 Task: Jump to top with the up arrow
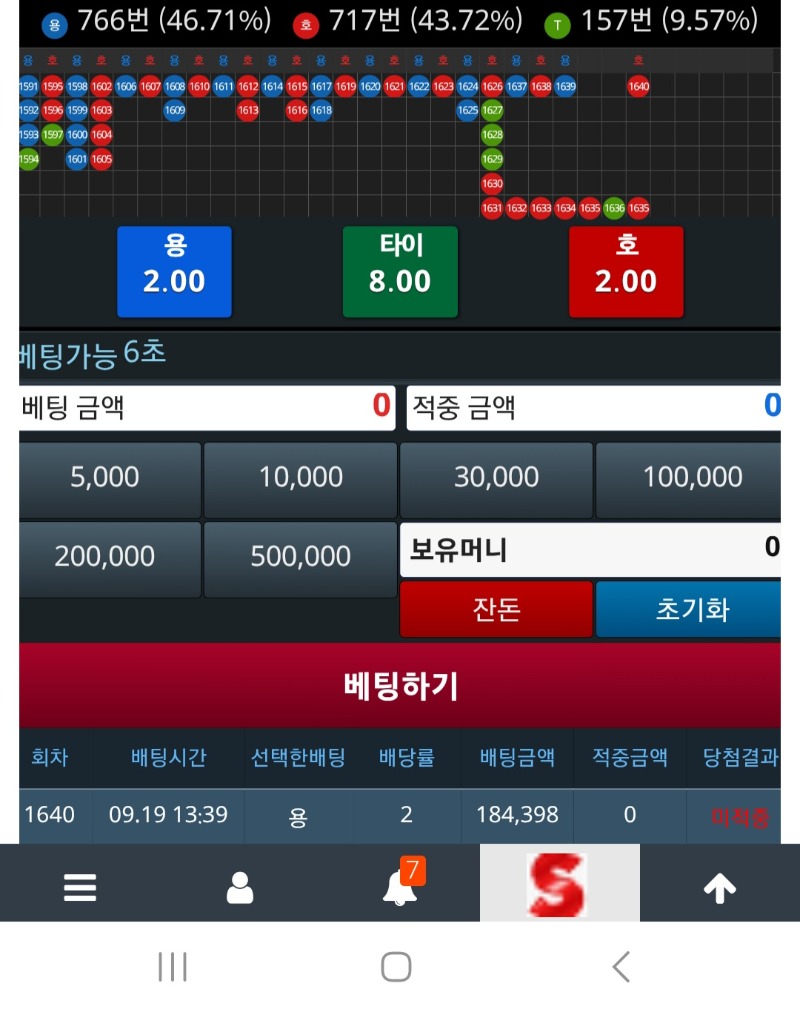click(720, 887)
